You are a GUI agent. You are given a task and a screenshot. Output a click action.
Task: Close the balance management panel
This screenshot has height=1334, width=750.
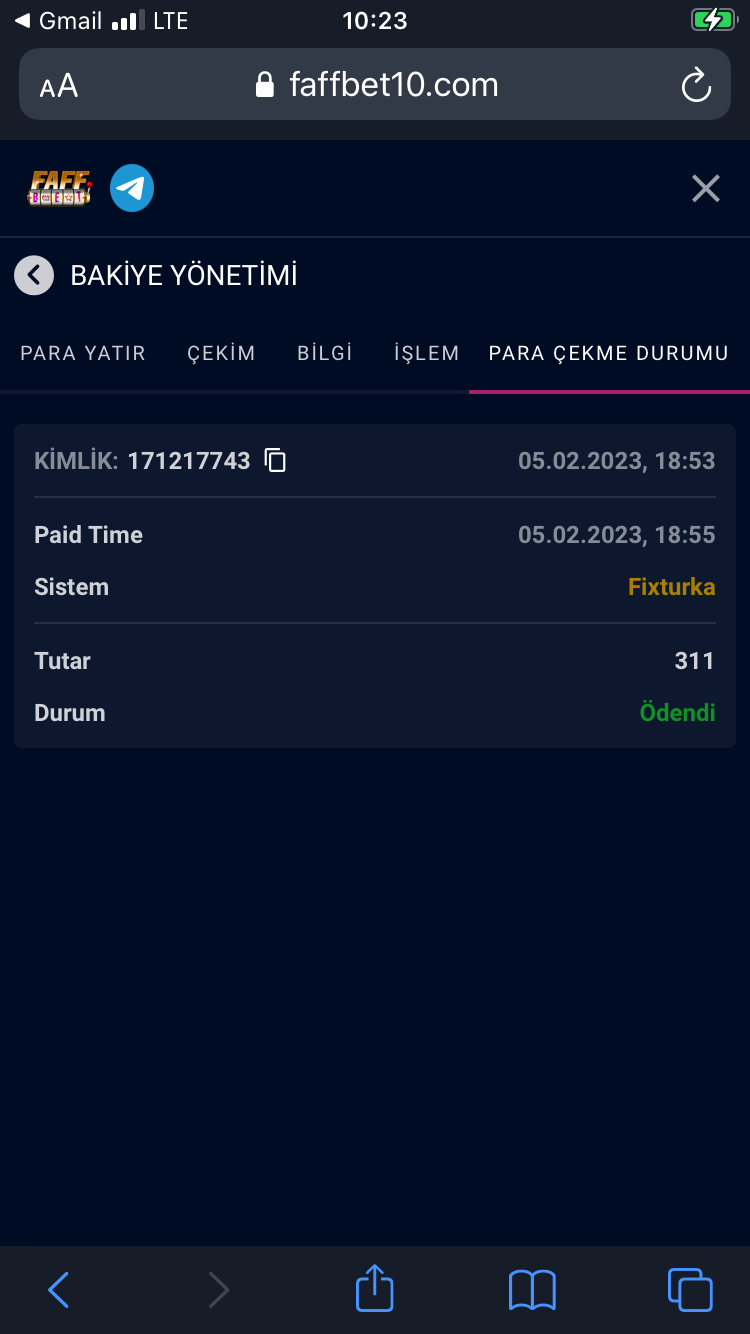706,188
